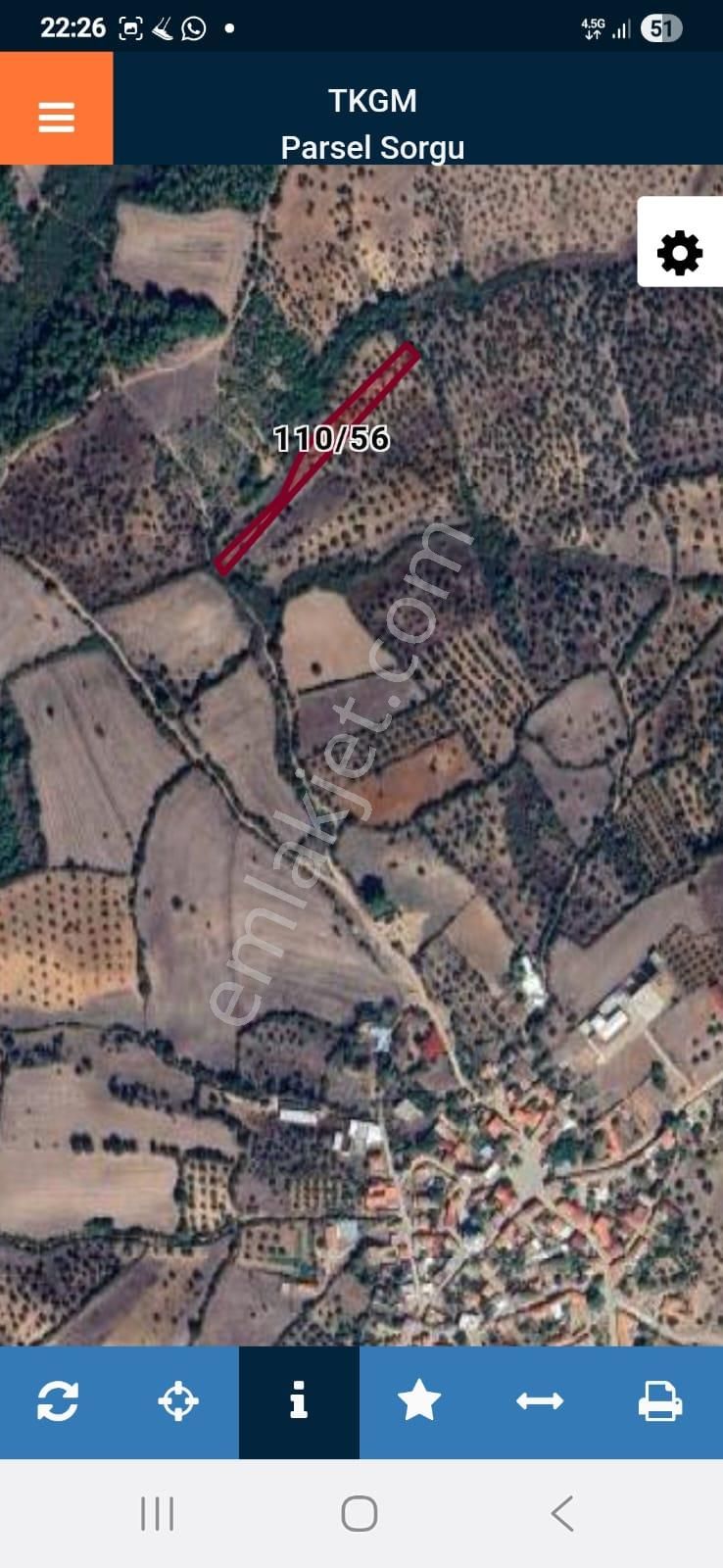Expand the hamburger navigation menu
Viewport: 723px width, 1568px height.
pos(56,118)
